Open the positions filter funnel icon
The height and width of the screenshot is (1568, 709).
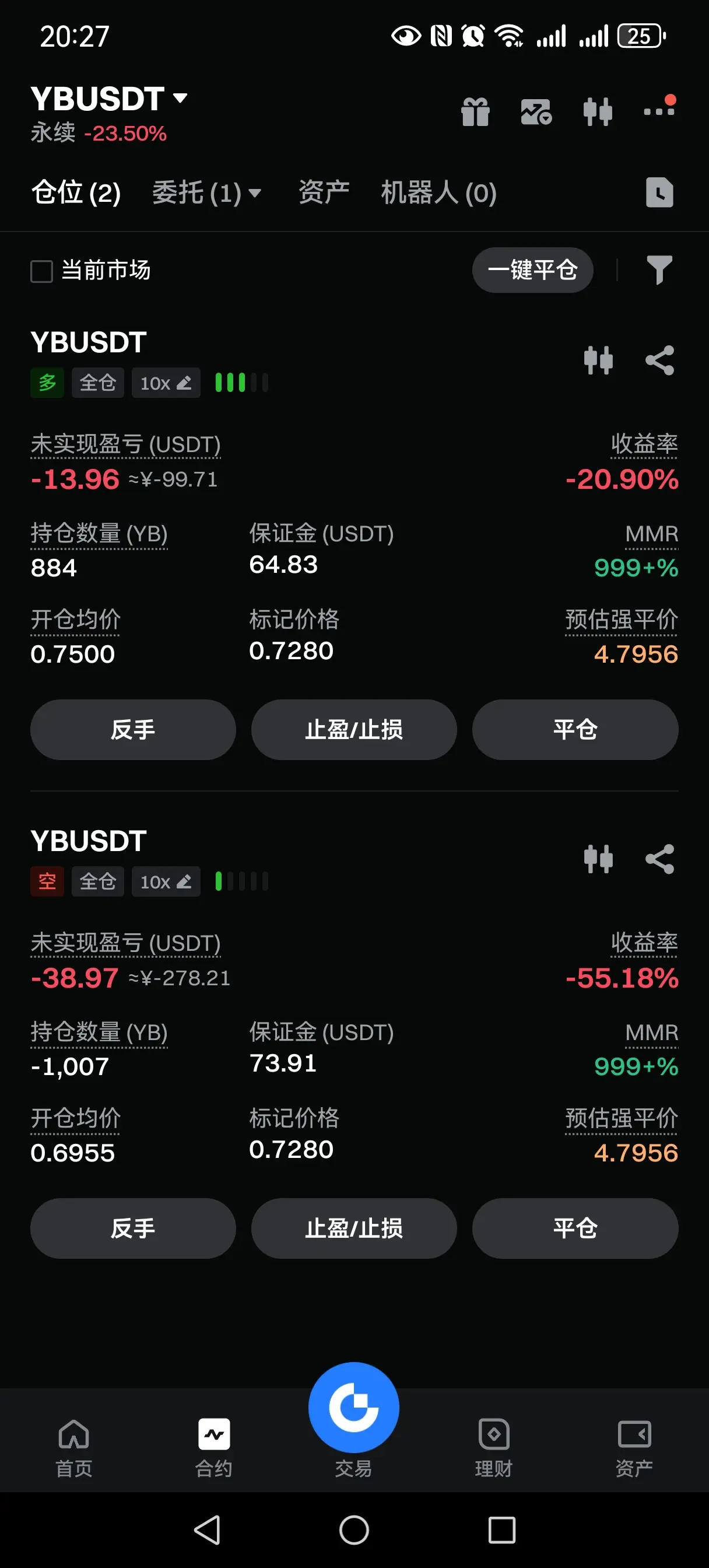(x=659, y=269)
